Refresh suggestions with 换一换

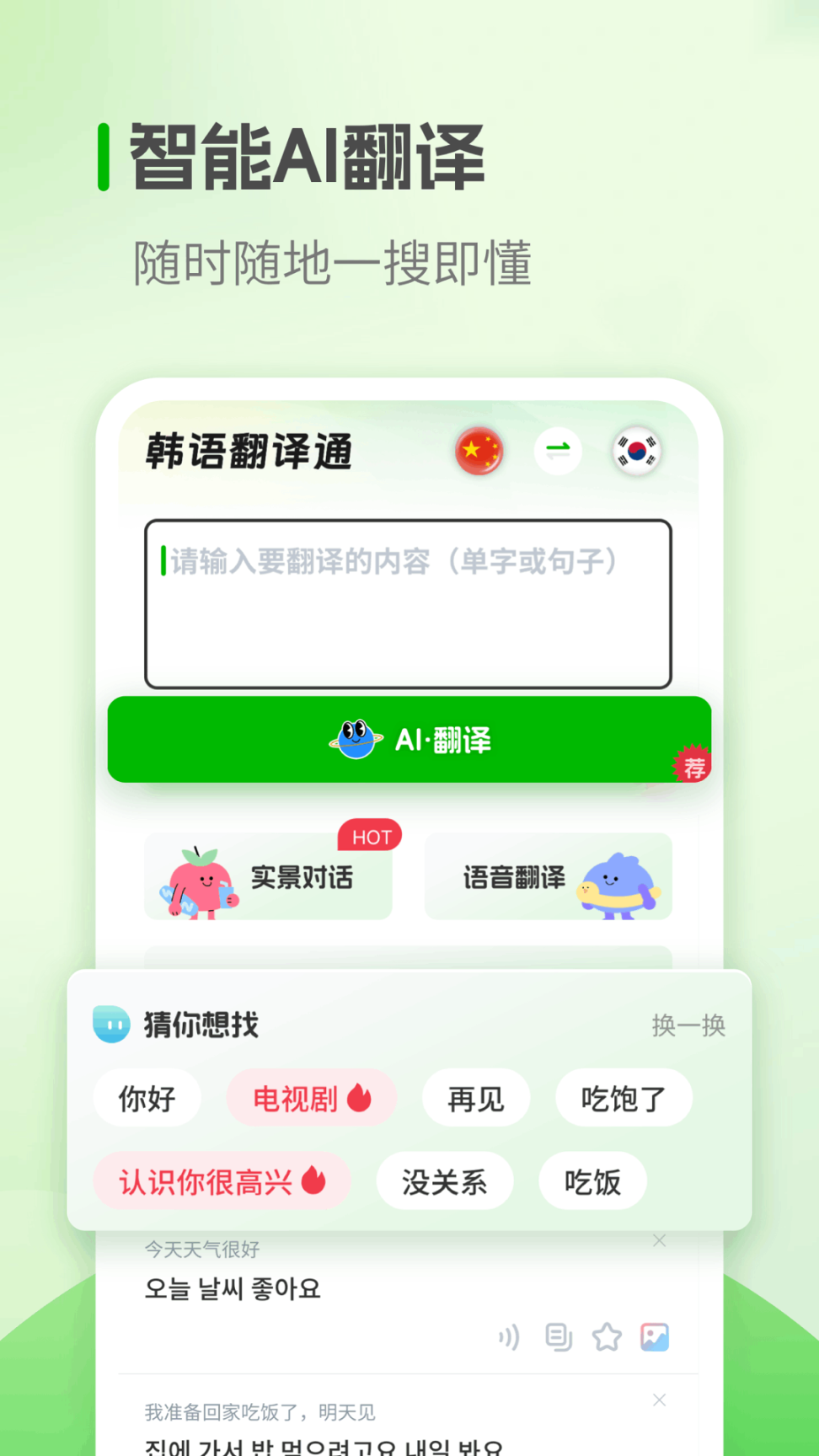click(688, 1025)
